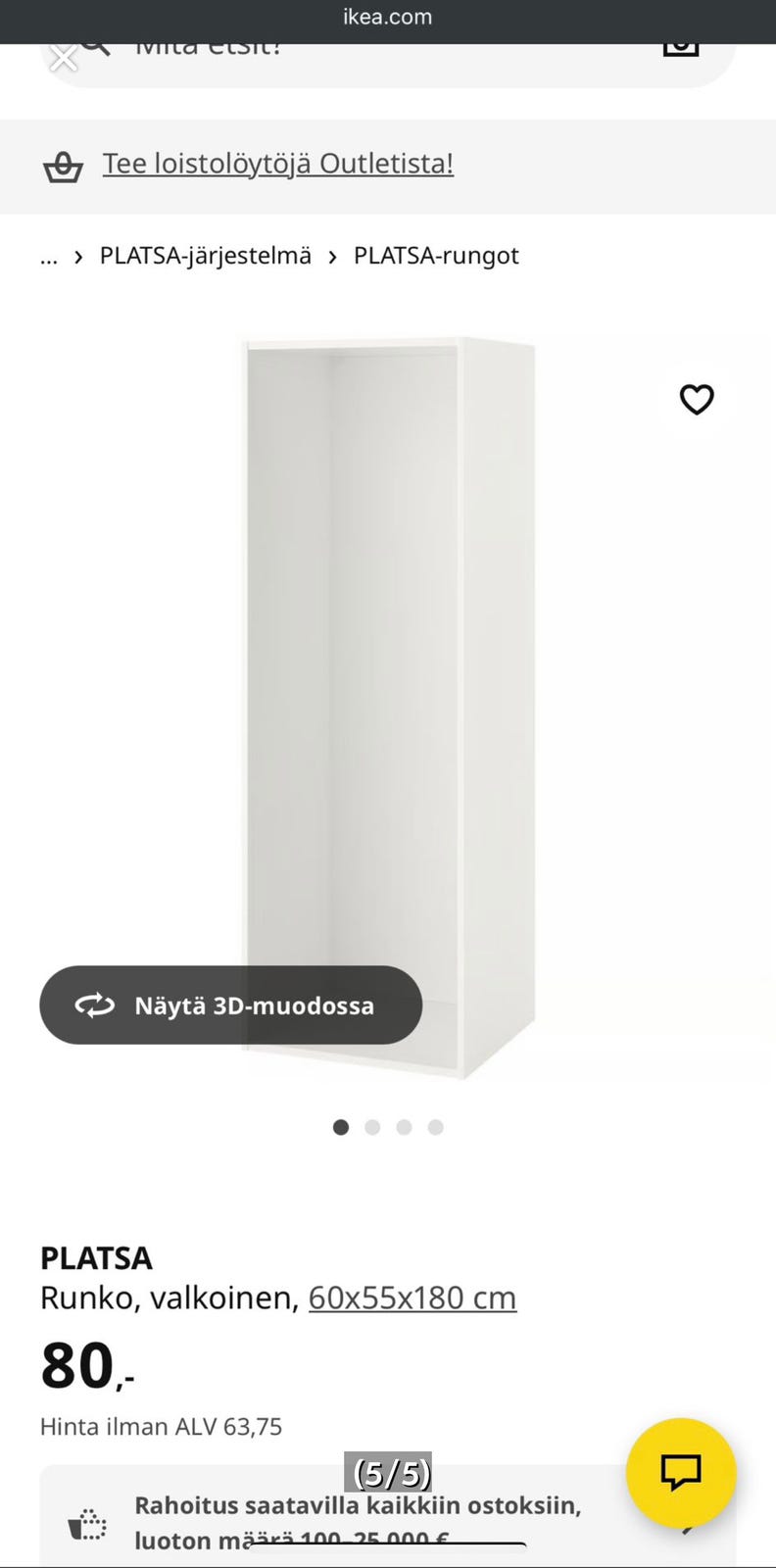
Task: Select the 60x55x180 cm size link
Action: point(412,1298)
